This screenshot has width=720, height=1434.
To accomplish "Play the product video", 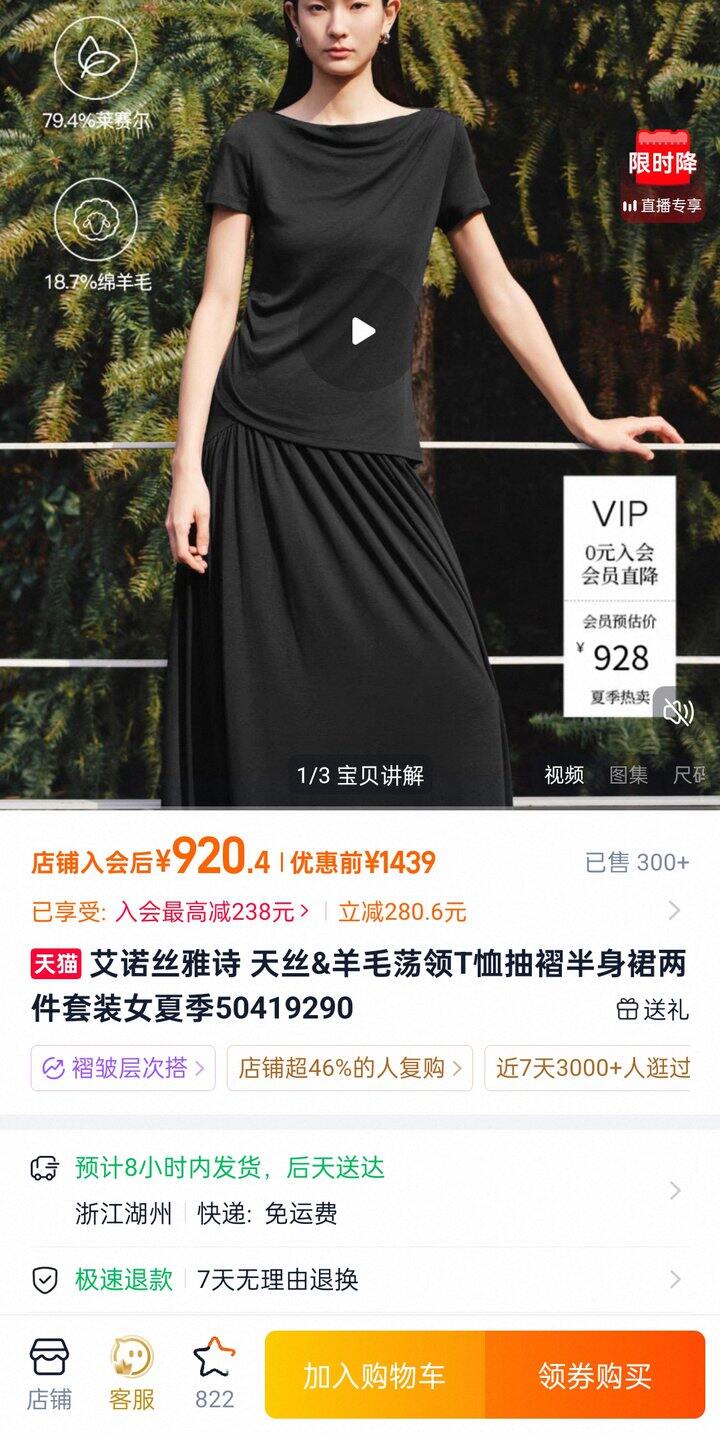I will [361, 331].
